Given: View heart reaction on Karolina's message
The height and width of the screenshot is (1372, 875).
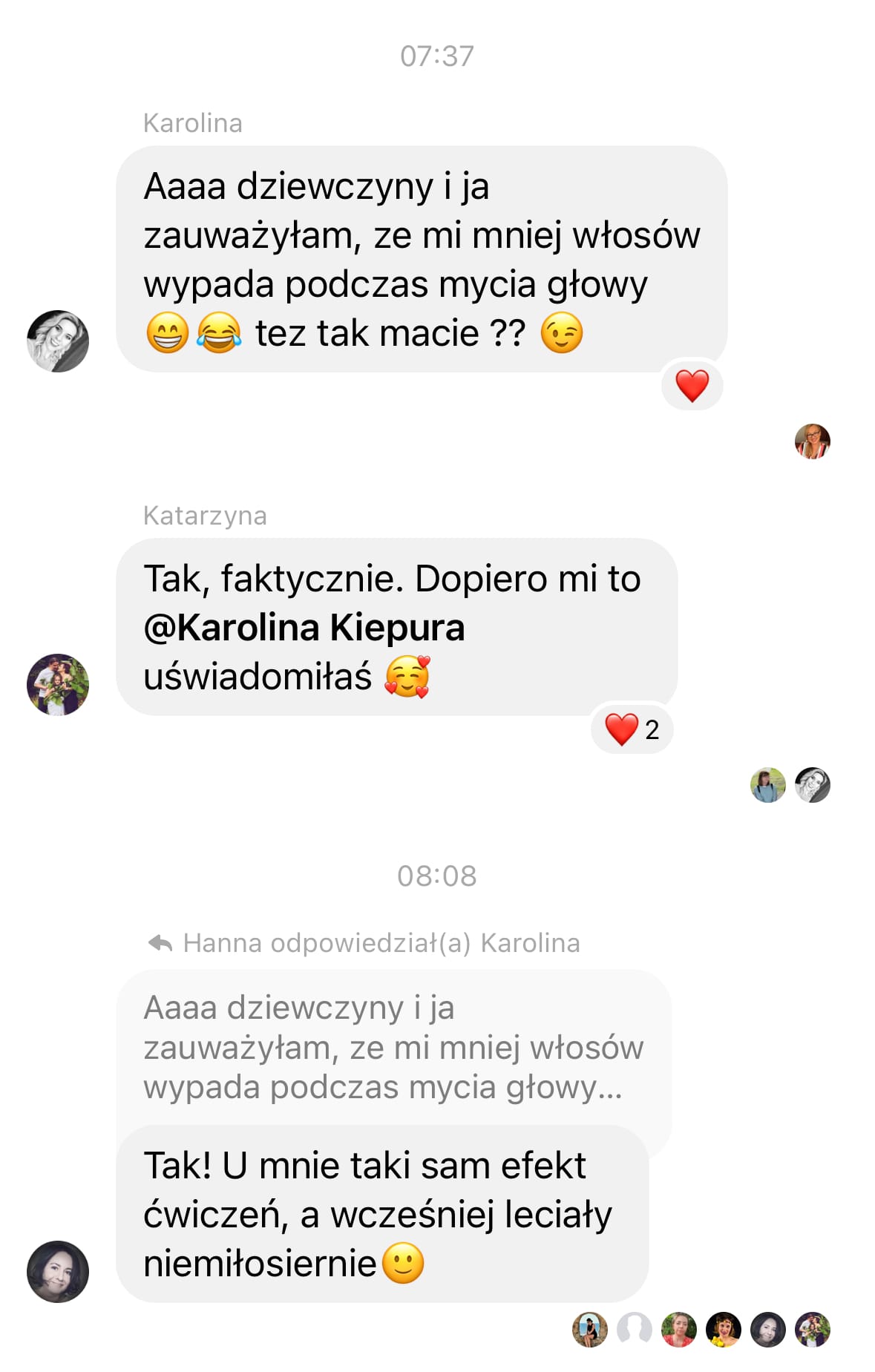Looking at the screenshot, I should click(x=692, y=386).
